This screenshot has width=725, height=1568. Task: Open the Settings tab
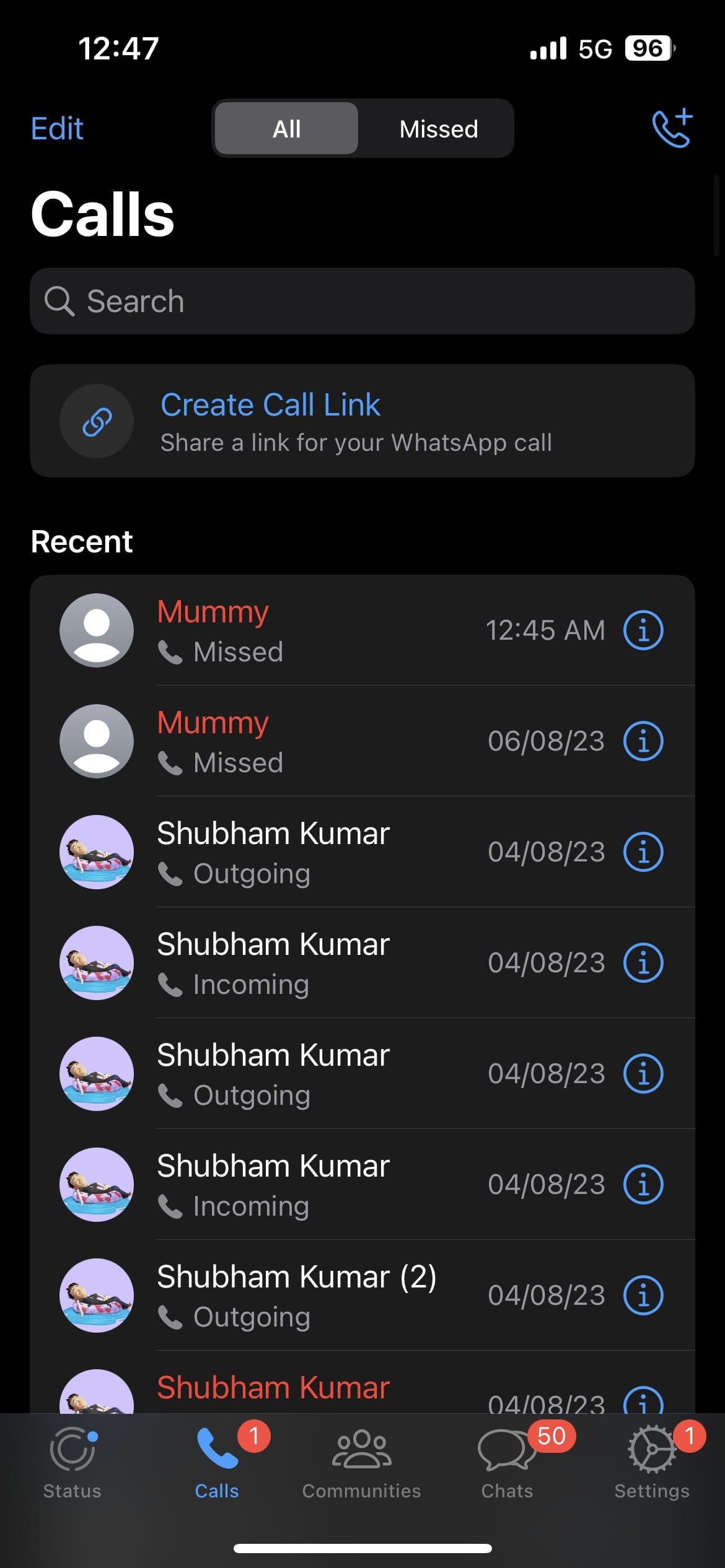(x=652, y=1463)
